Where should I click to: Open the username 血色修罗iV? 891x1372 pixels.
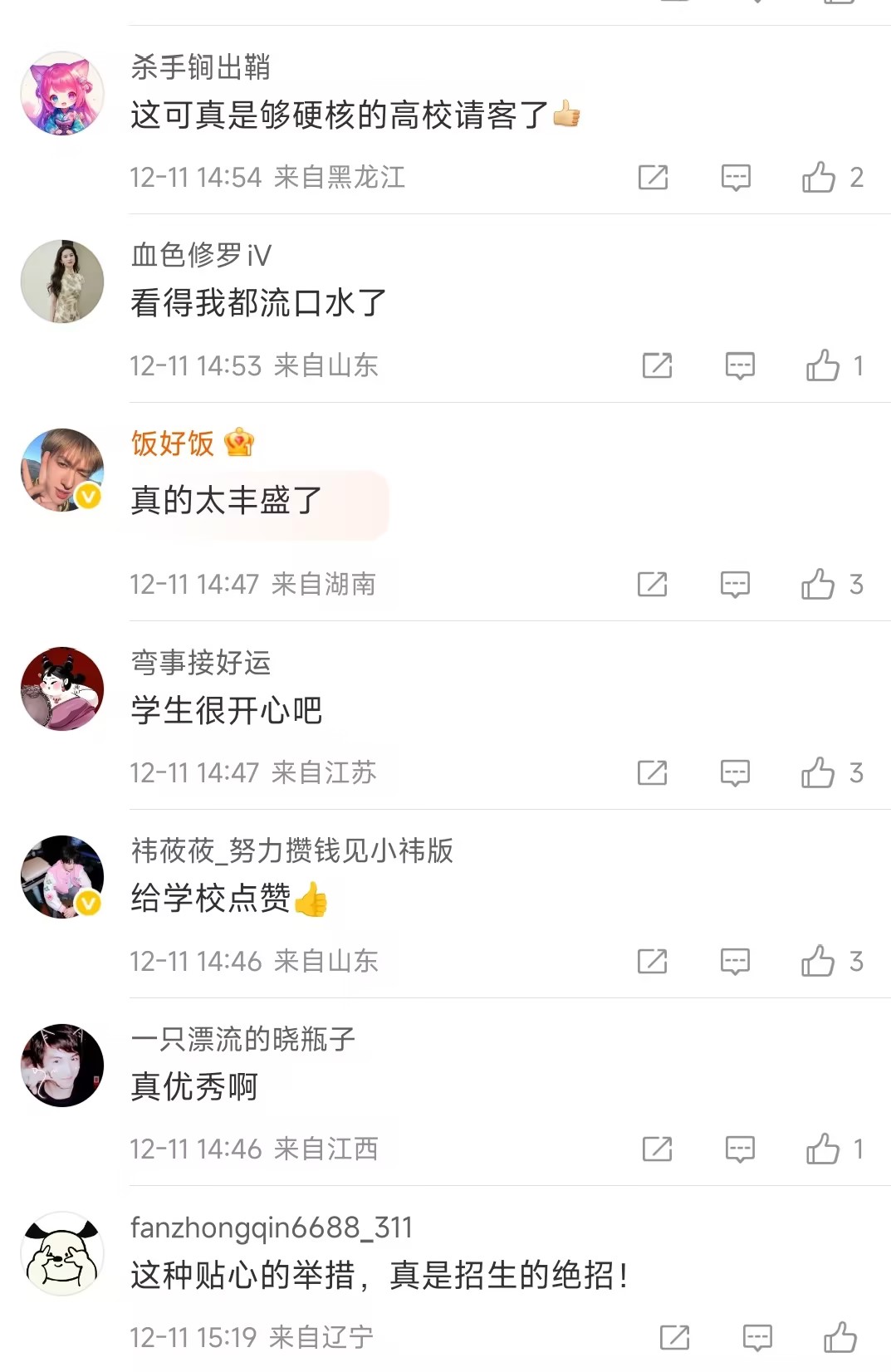tap(201, 255)
